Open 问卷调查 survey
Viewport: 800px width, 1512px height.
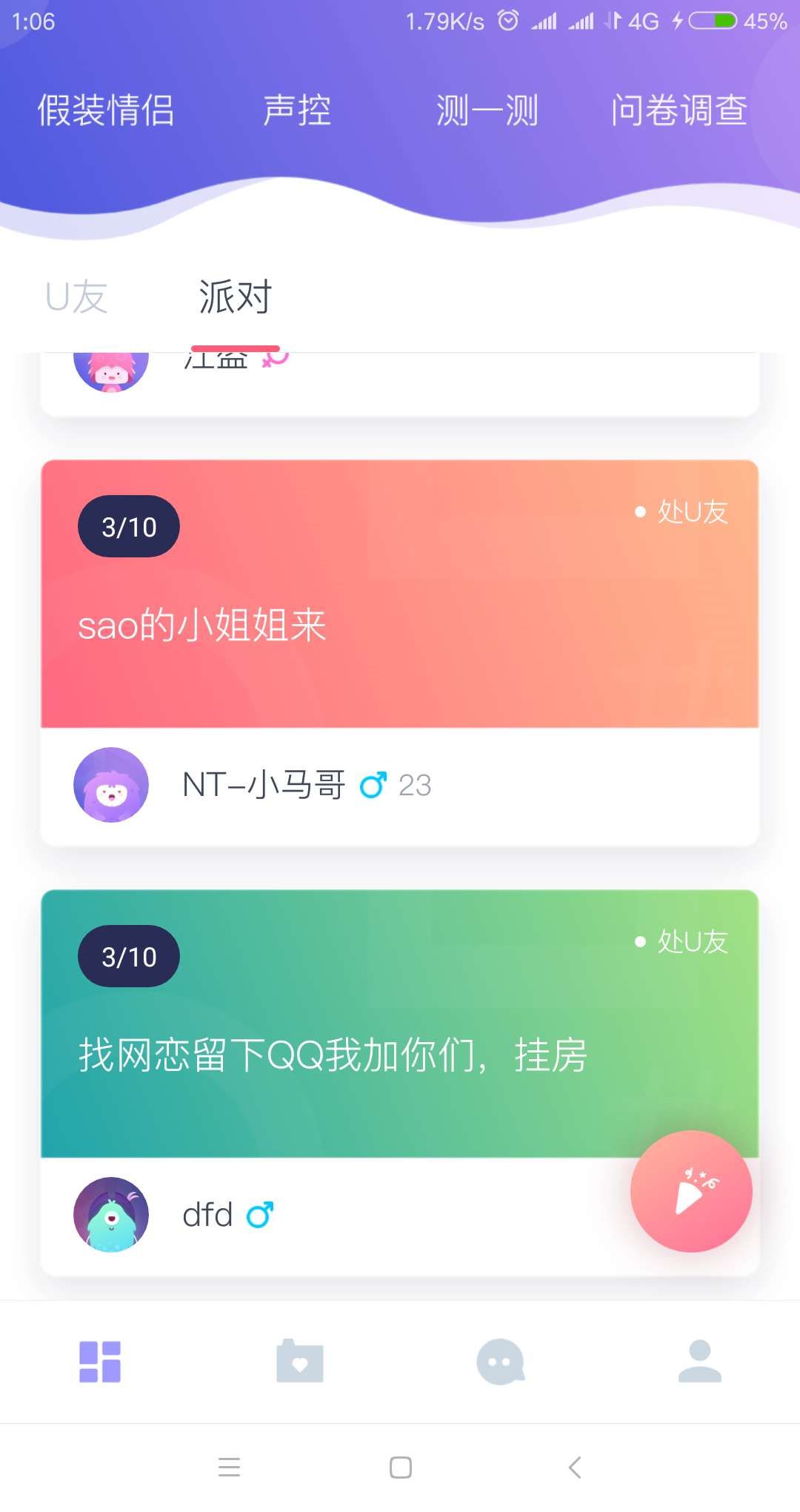[x=679, y=110]
